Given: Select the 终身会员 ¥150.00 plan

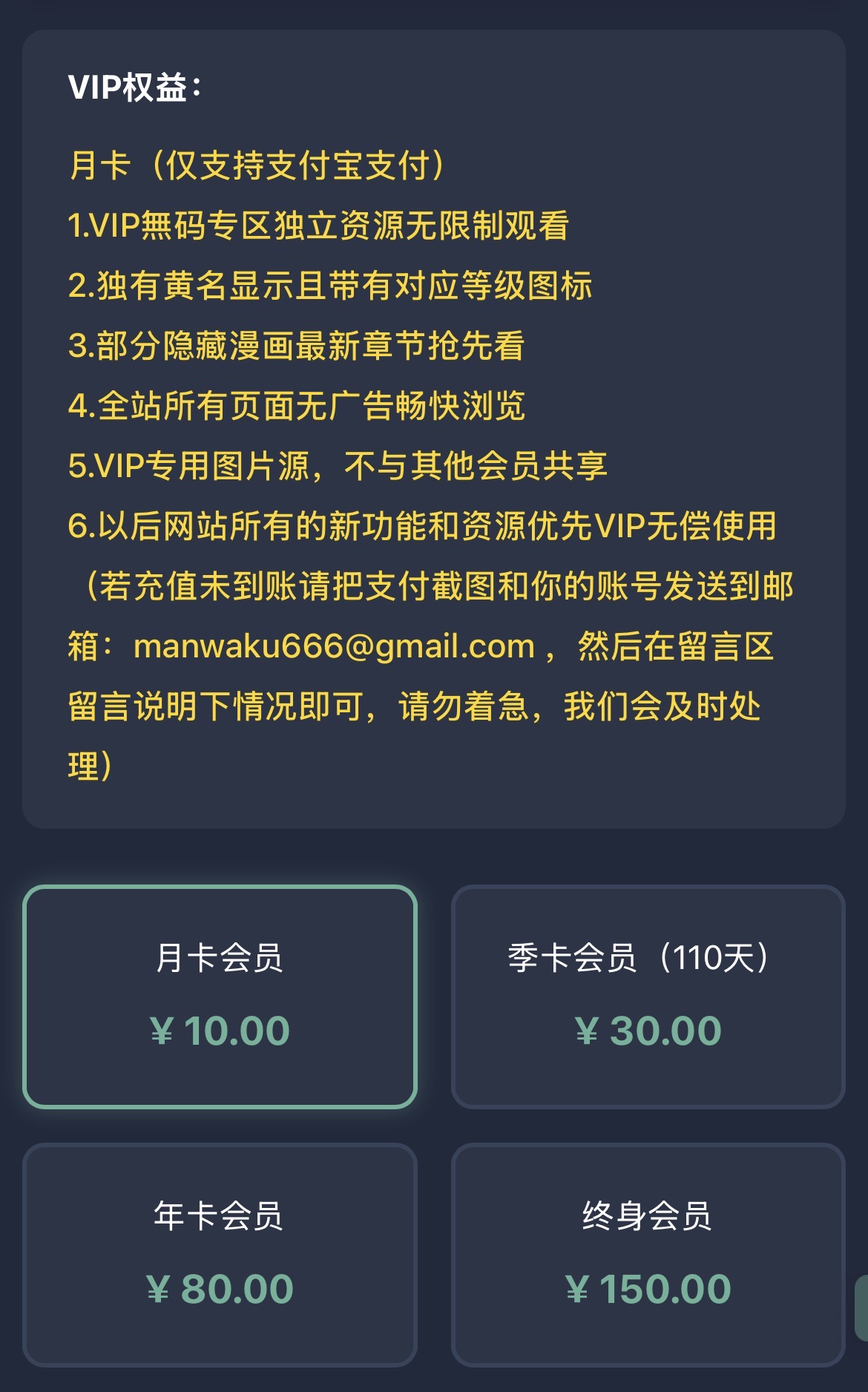Looking at the screenshot, I should [x=648, y=1255].
